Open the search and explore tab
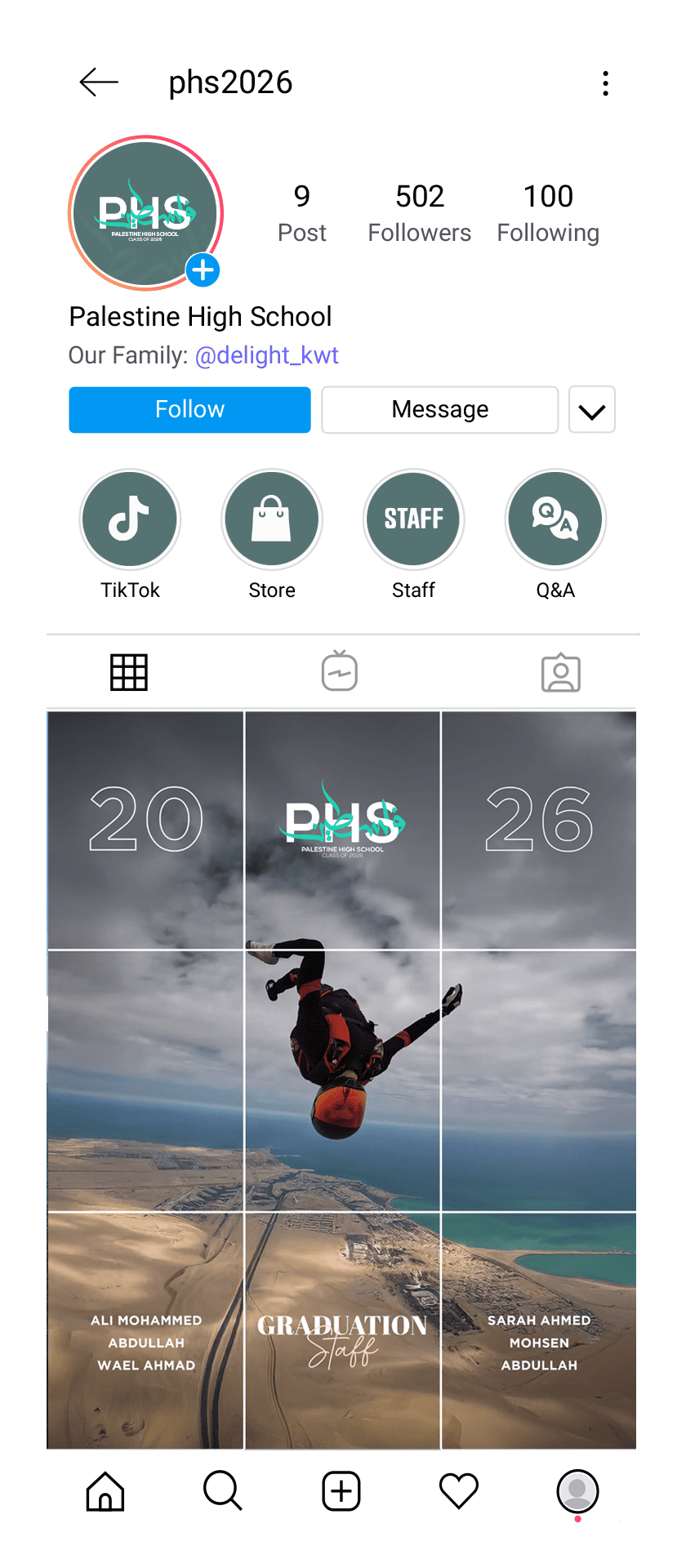Image resolution: width=686 pixels, height=1568 pixels. click(x=222, y=1491)
